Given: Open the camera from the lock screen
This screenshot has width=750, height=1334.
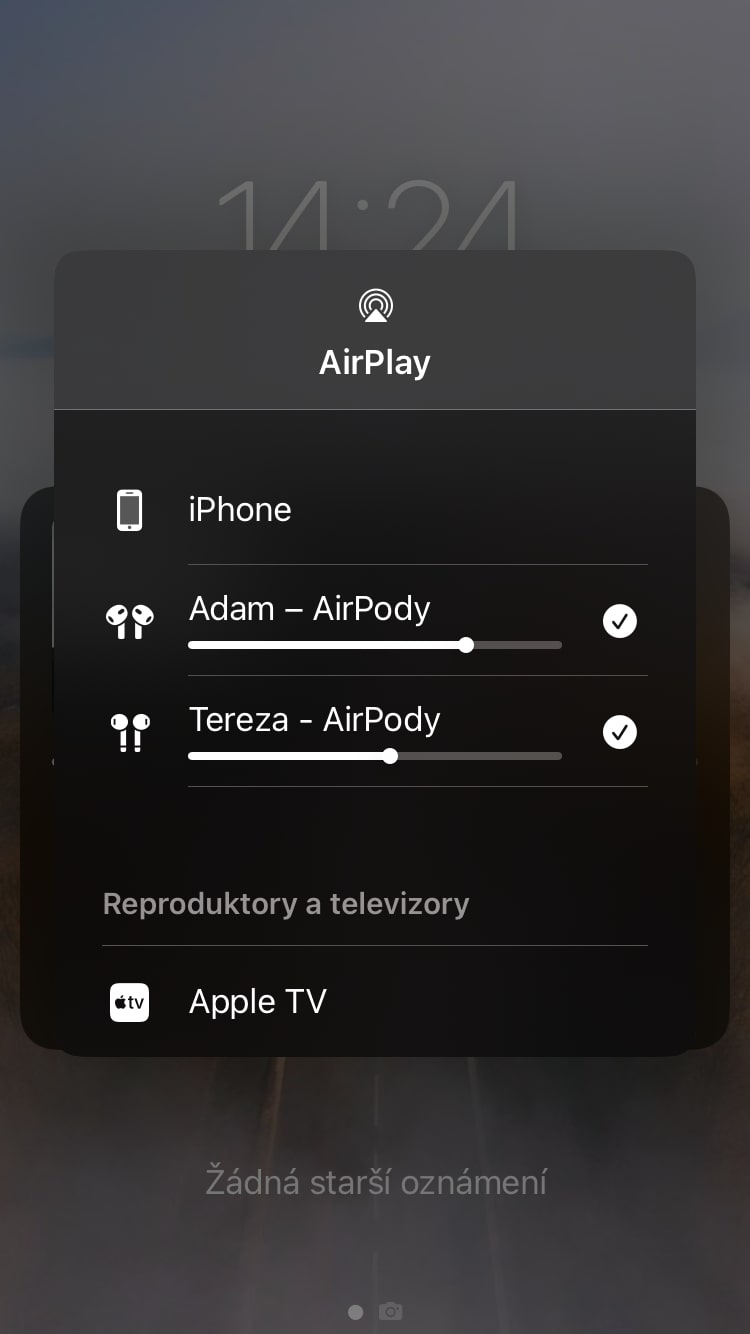Looking at the screenshot, I should (x=391, y=1311).
